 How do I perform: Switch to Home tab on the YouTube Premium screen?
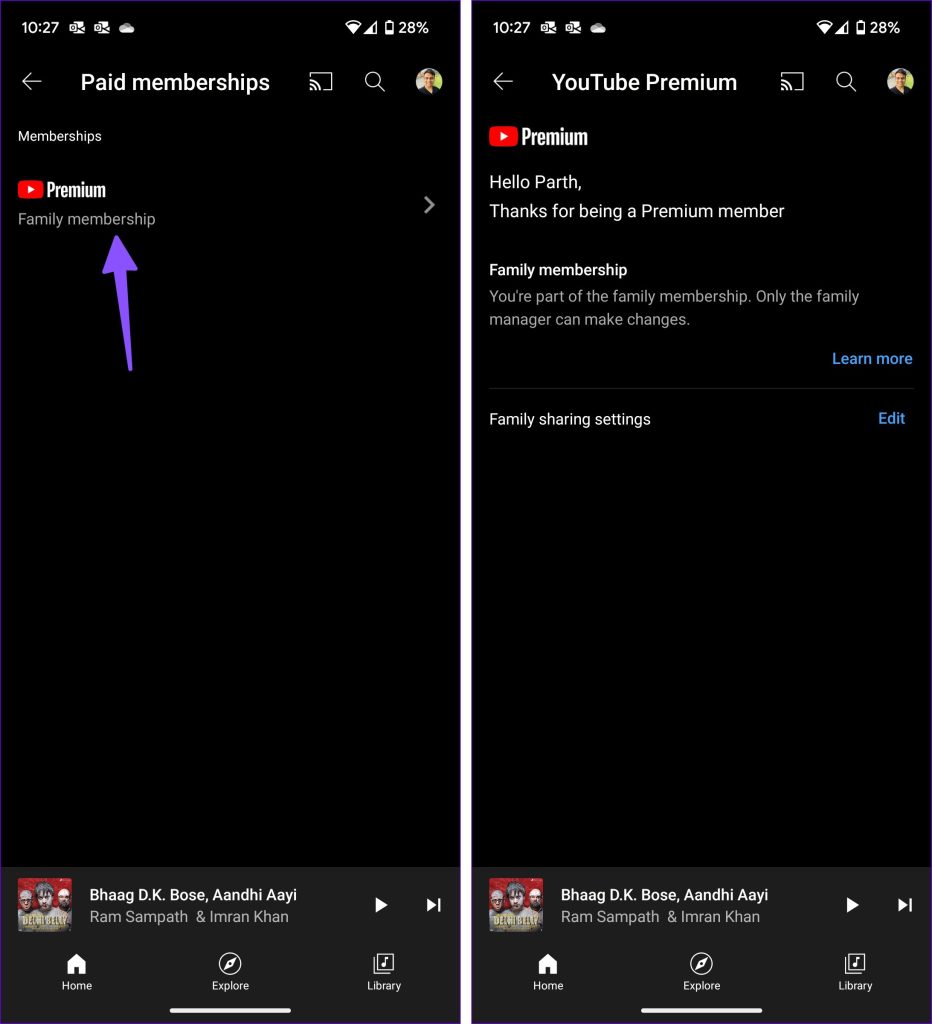coord(548,971)
